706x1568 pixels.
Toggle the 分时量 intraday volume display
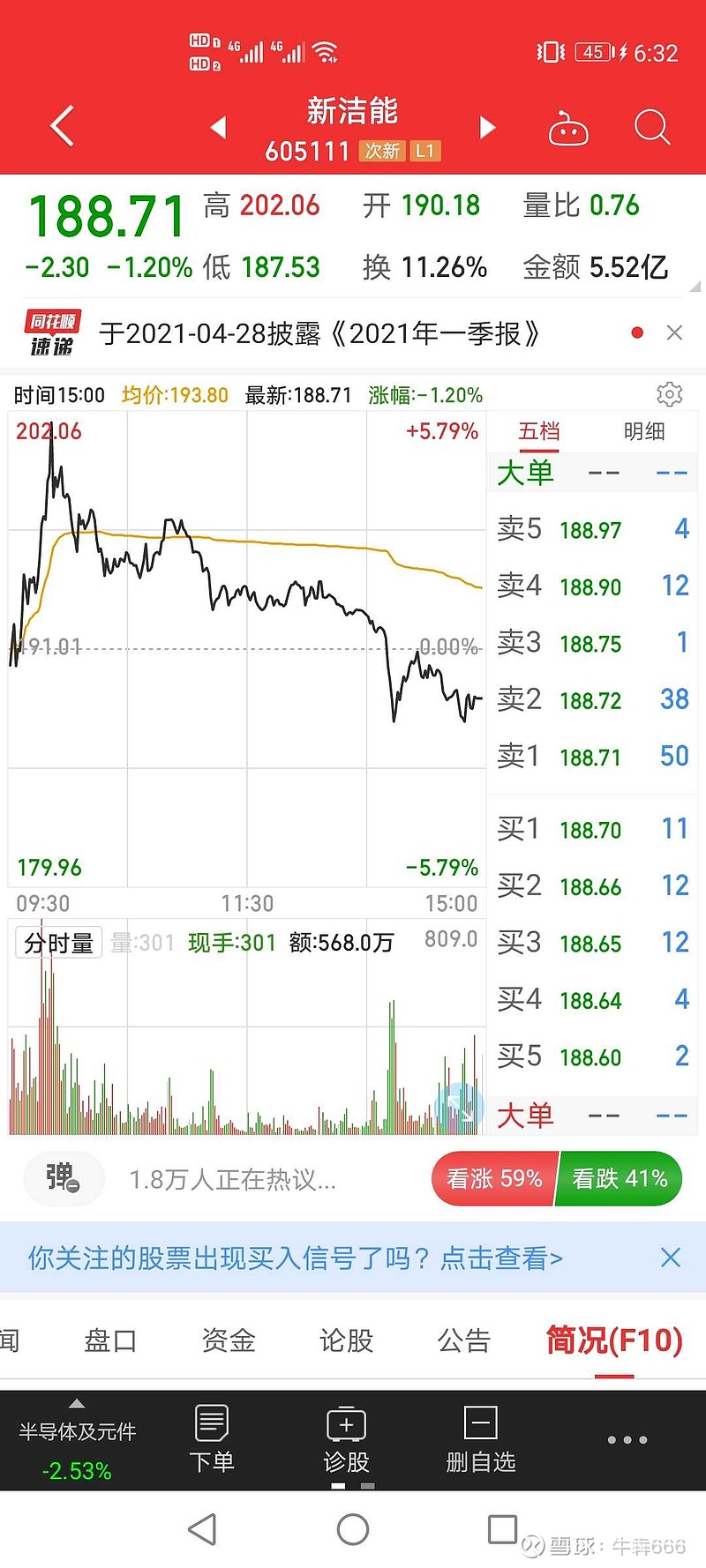click(x=57, y=942)
